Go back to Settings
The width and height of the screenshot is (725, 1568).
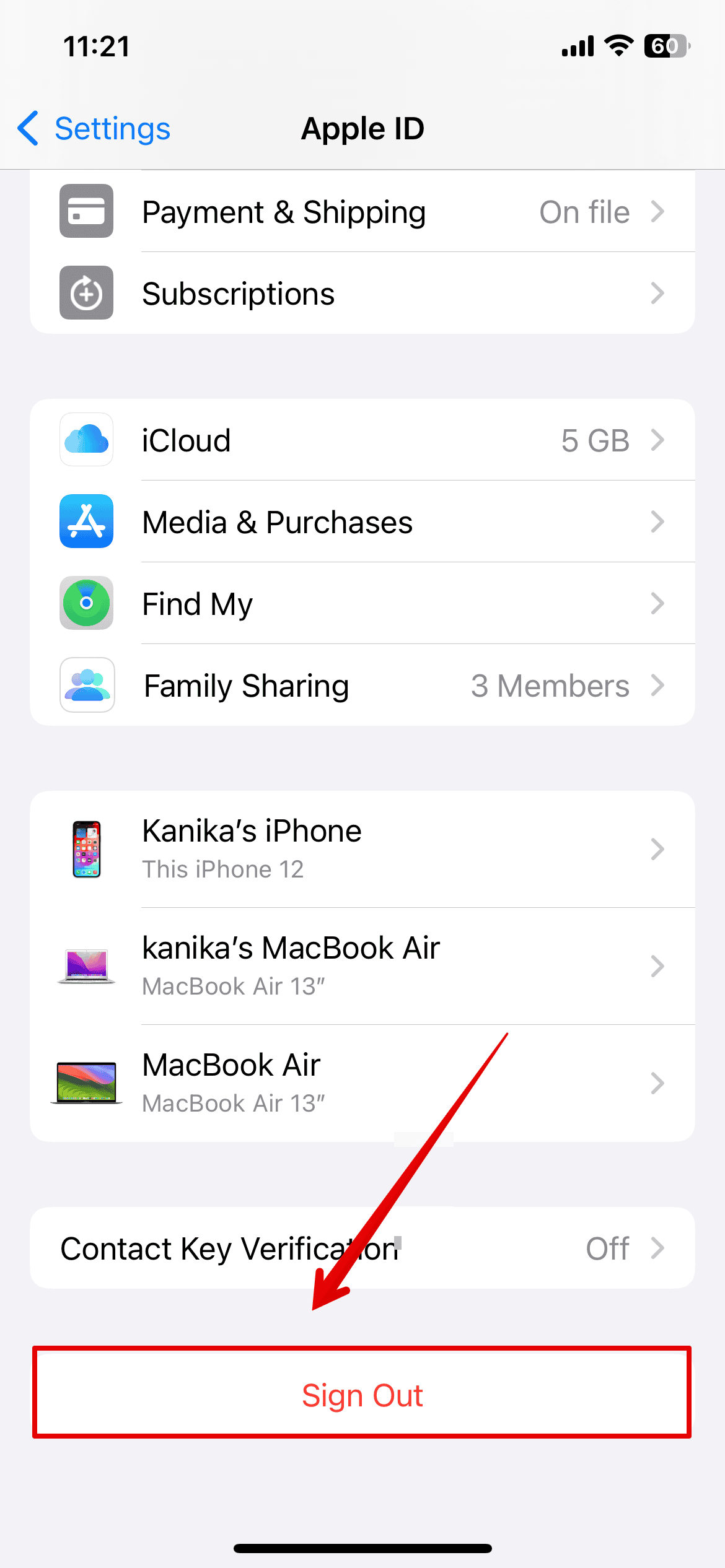point(94,129)
